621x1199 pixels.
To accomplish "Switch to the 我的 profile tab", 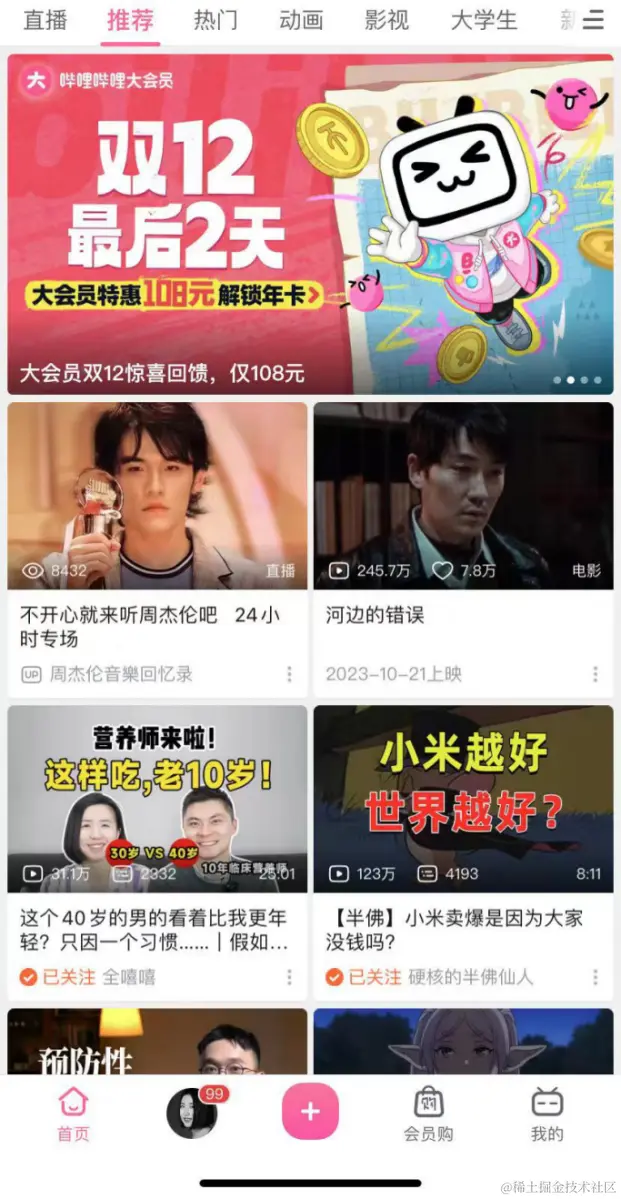I will [547, 1114].
